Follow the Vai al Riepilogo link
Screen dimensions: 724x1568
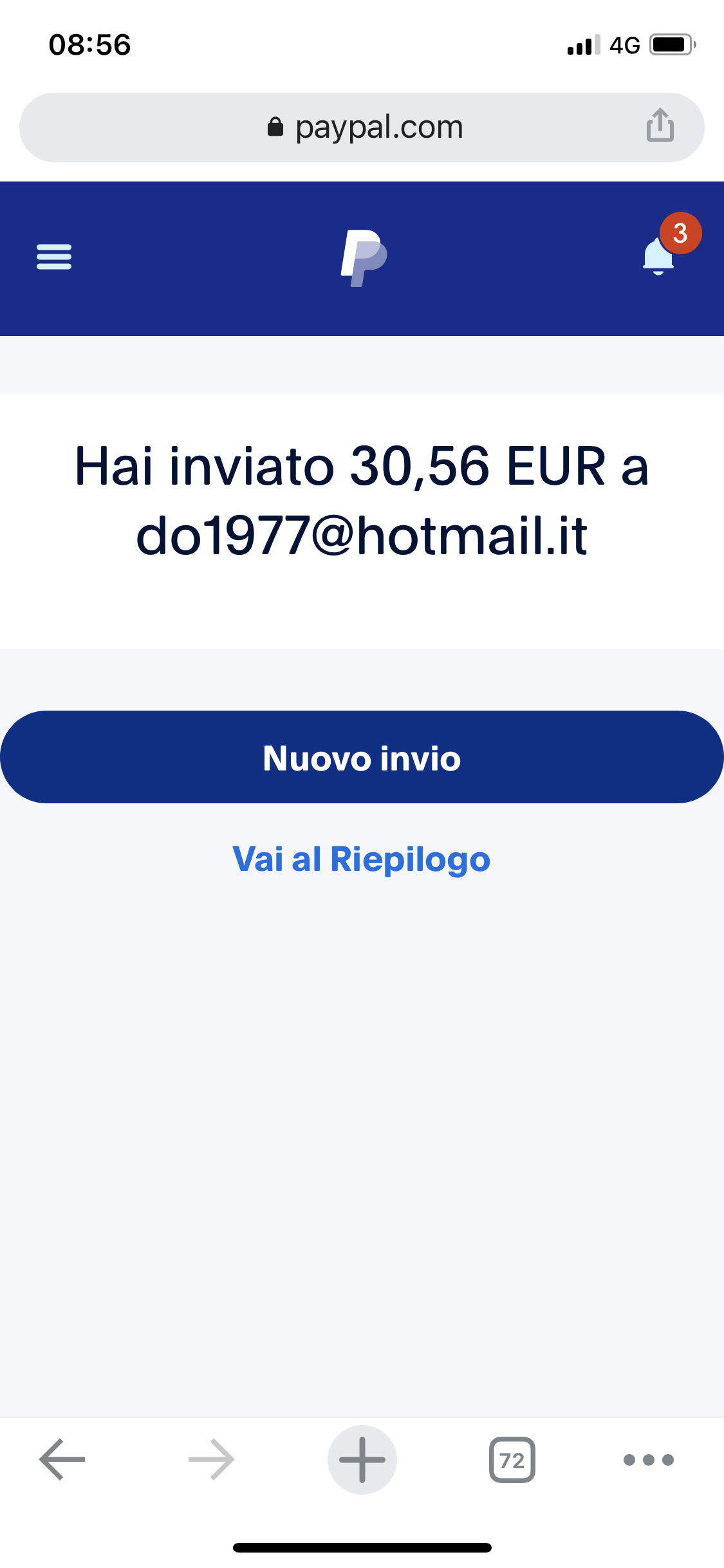[362, 859]
